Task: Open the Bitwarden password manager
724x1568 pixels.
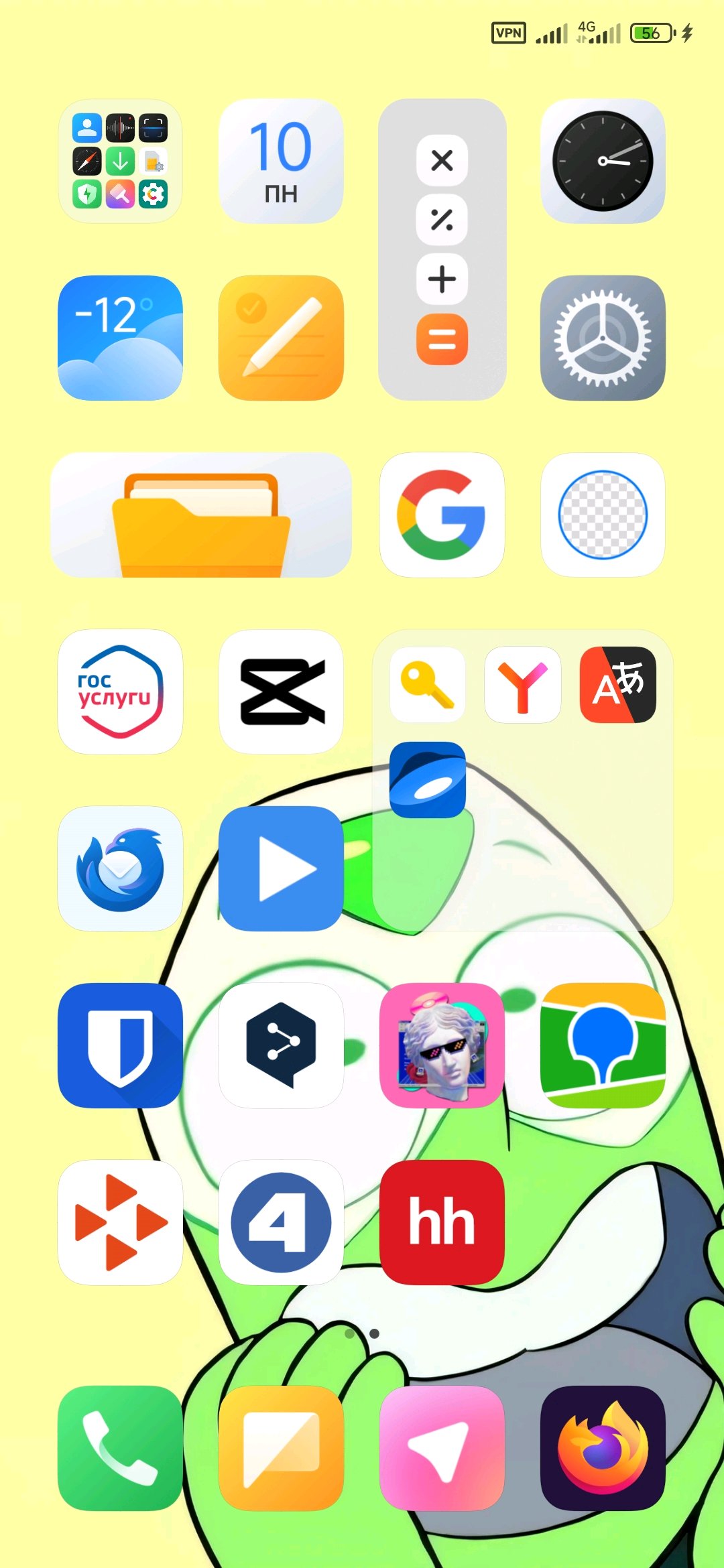Action: point(120,1045)
